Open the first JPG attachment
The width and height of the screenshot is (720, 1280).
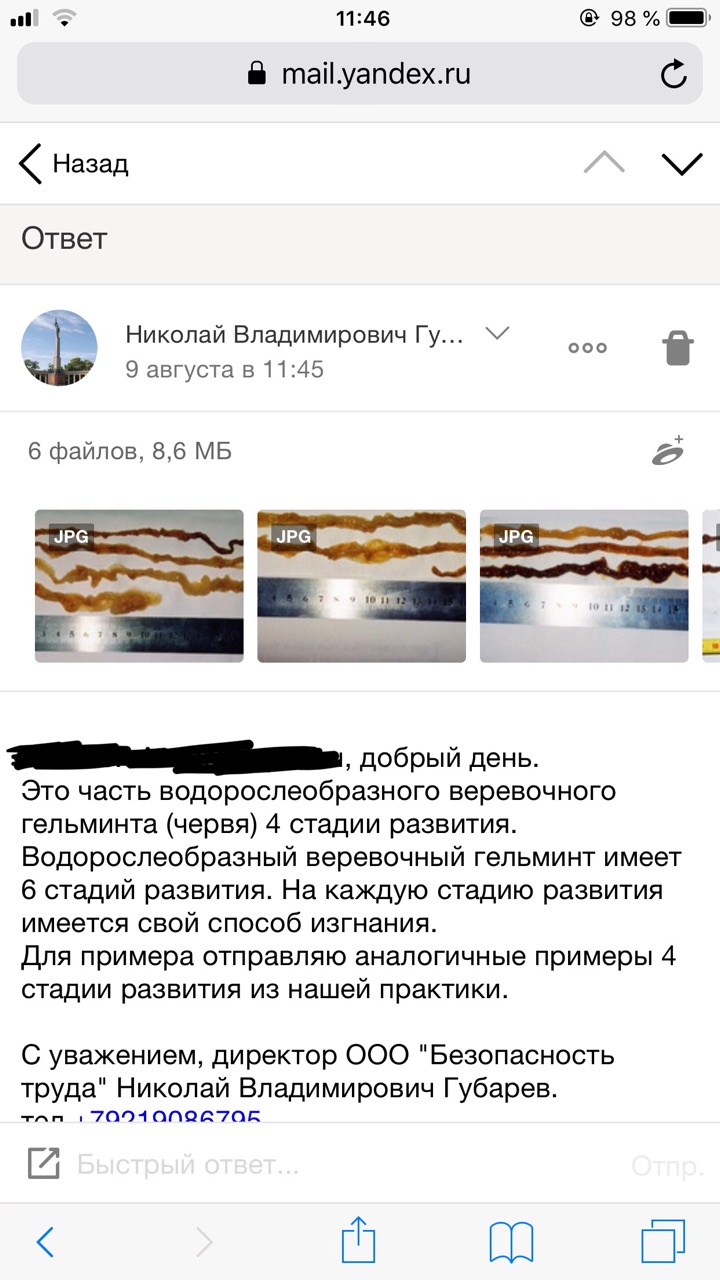click(x=139, y=586)
